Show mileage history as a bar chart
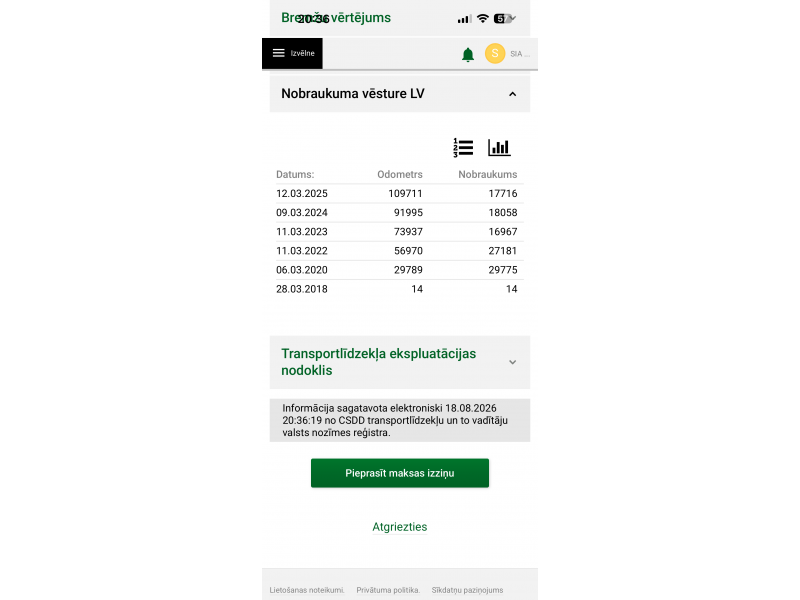This screenshot has height=600, width=800. point(499,147)
